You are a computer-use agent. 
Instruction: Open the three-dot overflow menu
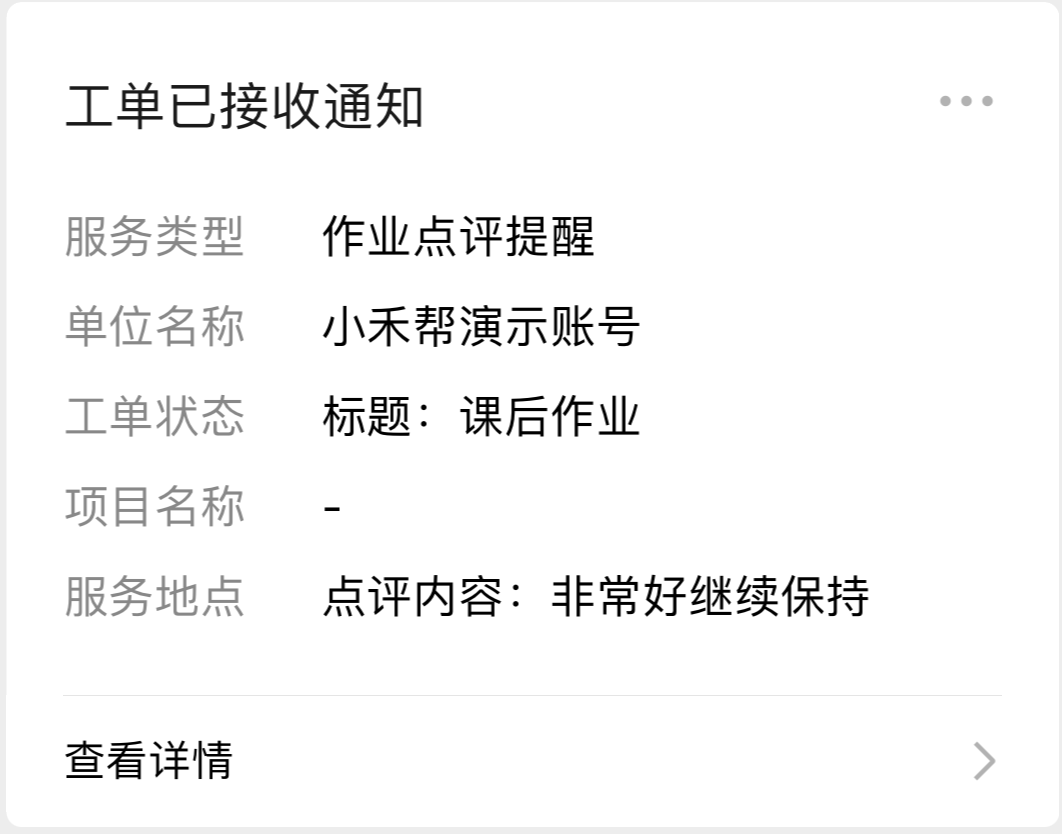(x=966, y=101)
